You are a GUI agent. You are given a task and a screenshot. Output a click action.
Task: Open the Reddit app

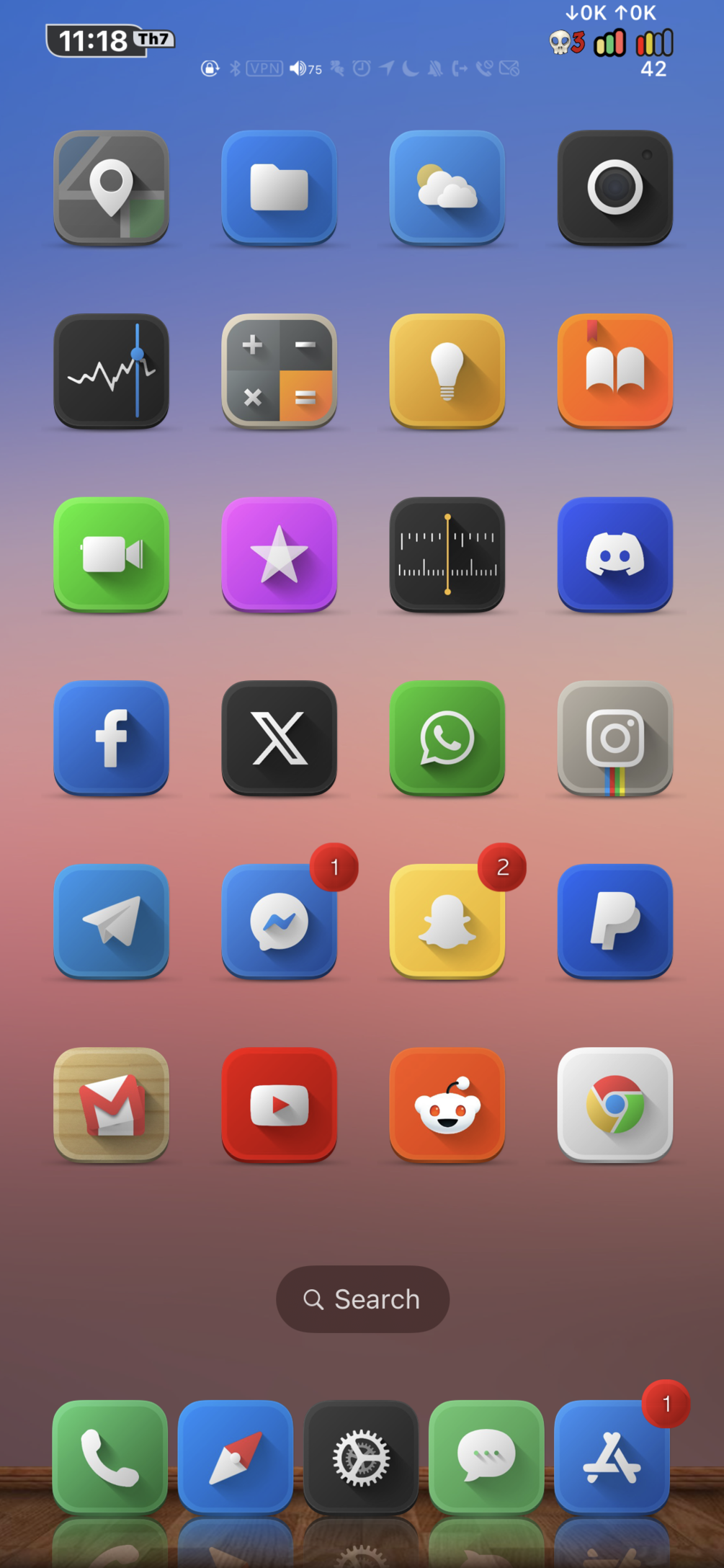coord(447,1105)
